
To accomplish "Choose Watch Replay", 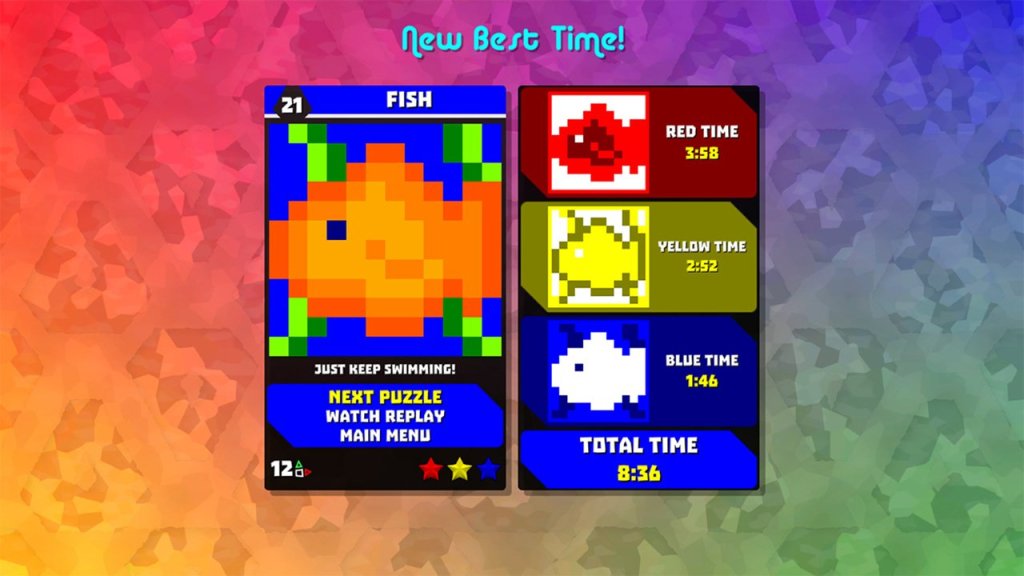I will (385, 416).
